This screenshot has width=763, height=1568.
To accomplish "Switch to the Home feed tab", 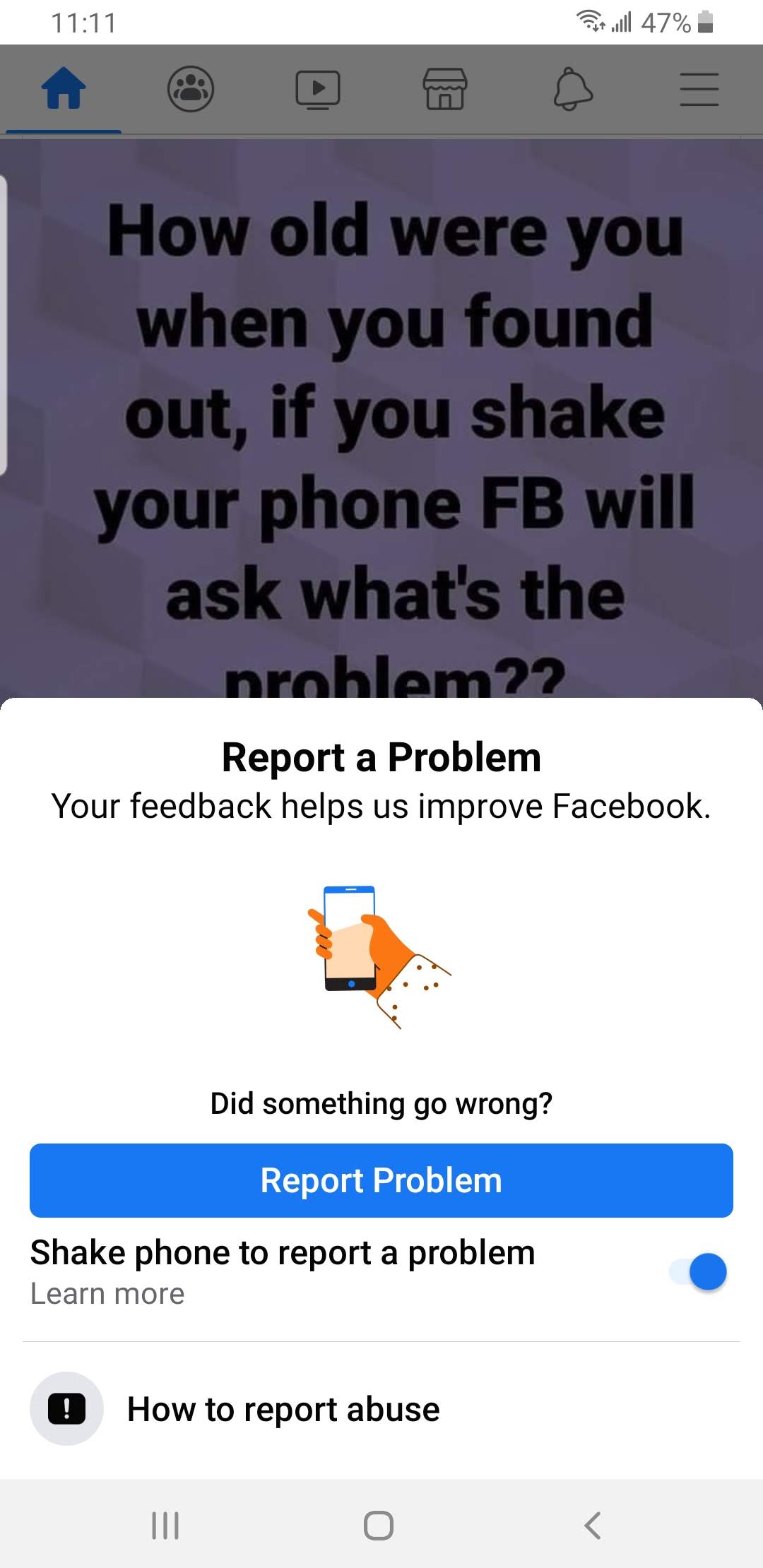I will click(x=64, y=89).
